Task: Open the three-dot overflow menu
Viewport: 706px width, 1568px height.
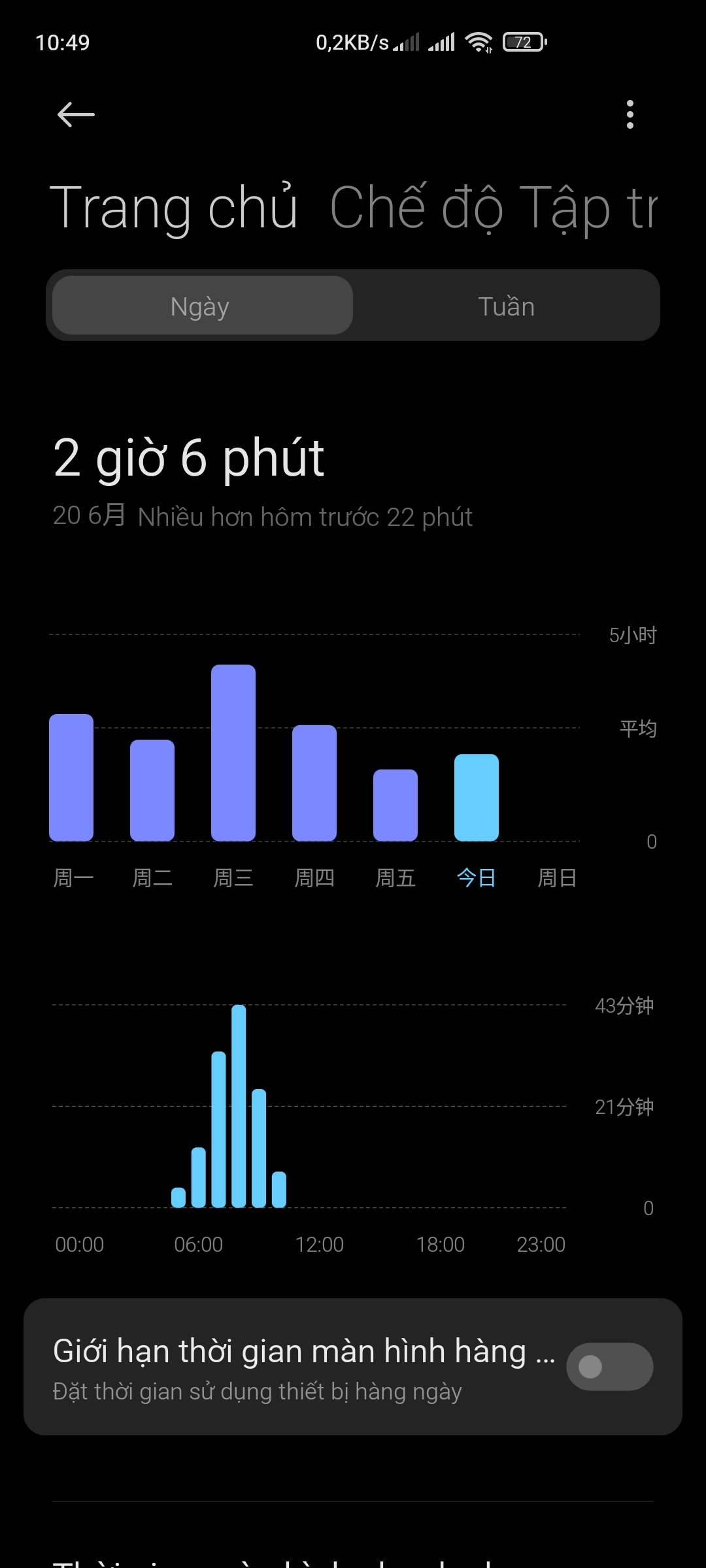Action: coord(630,114)
